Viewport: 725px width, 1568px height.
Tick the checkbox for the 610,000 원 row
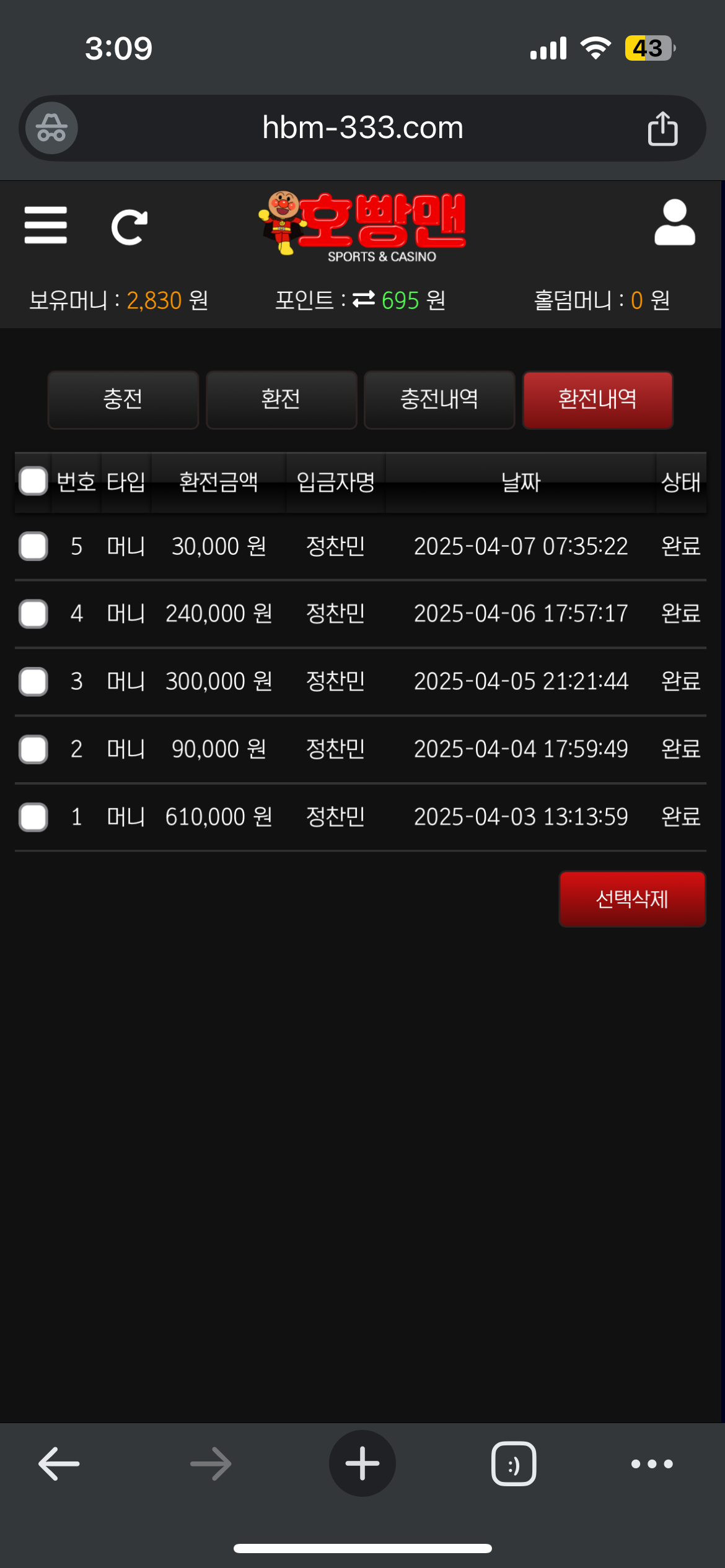(33, 817)
